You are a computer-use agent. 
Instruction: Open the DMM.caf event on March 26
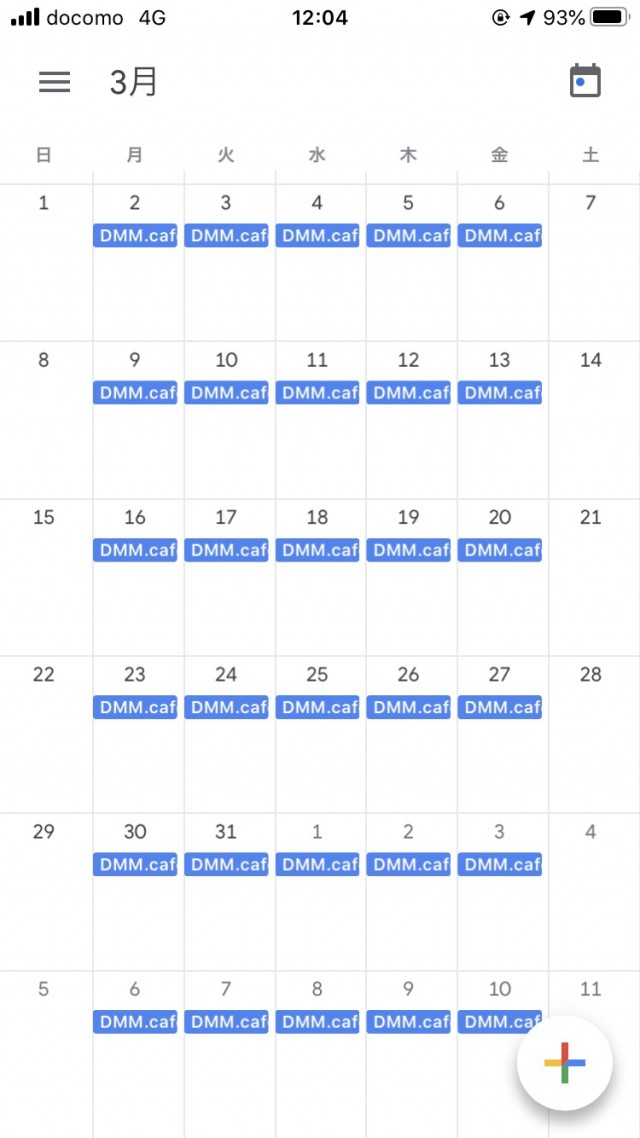[408, 707]
